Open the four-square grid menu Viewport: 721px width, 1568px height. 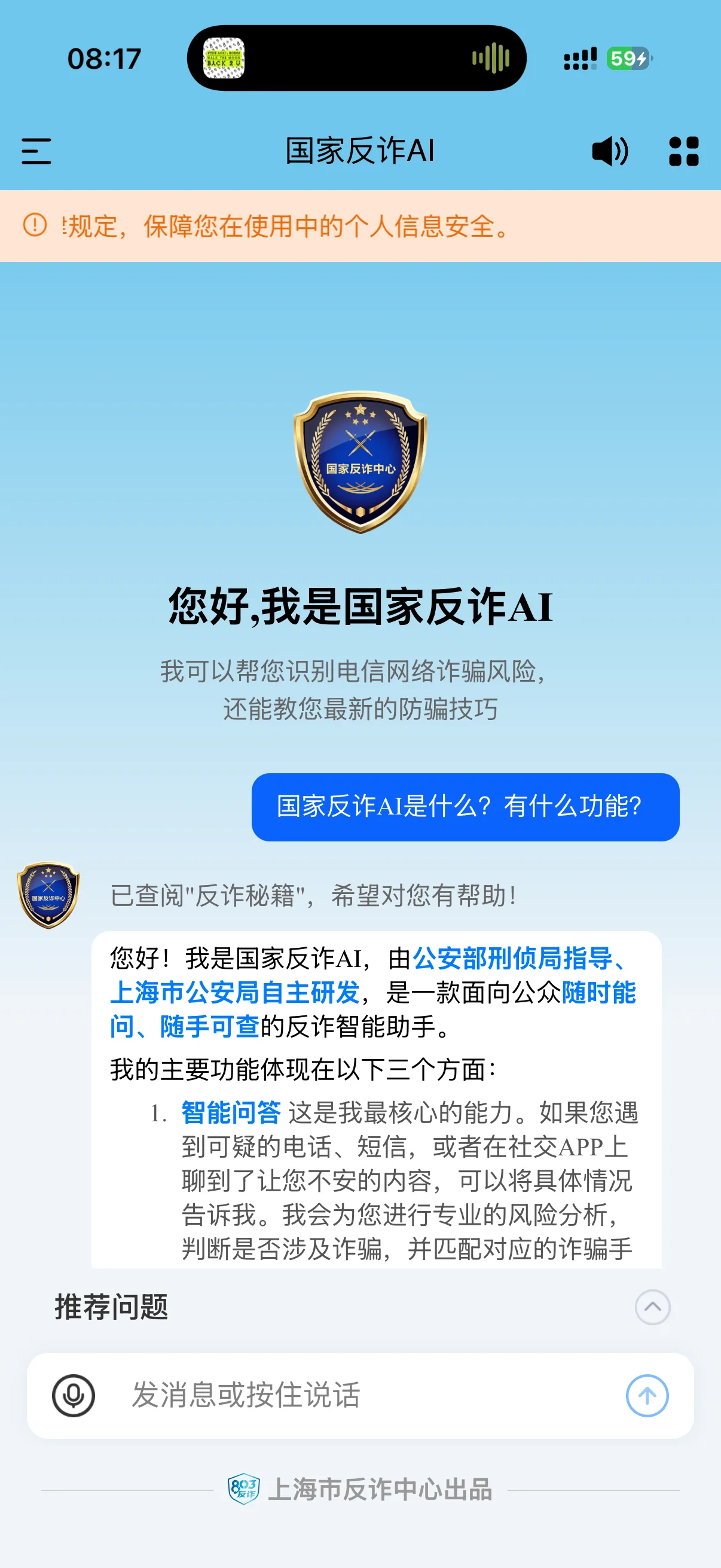(683, 151)
